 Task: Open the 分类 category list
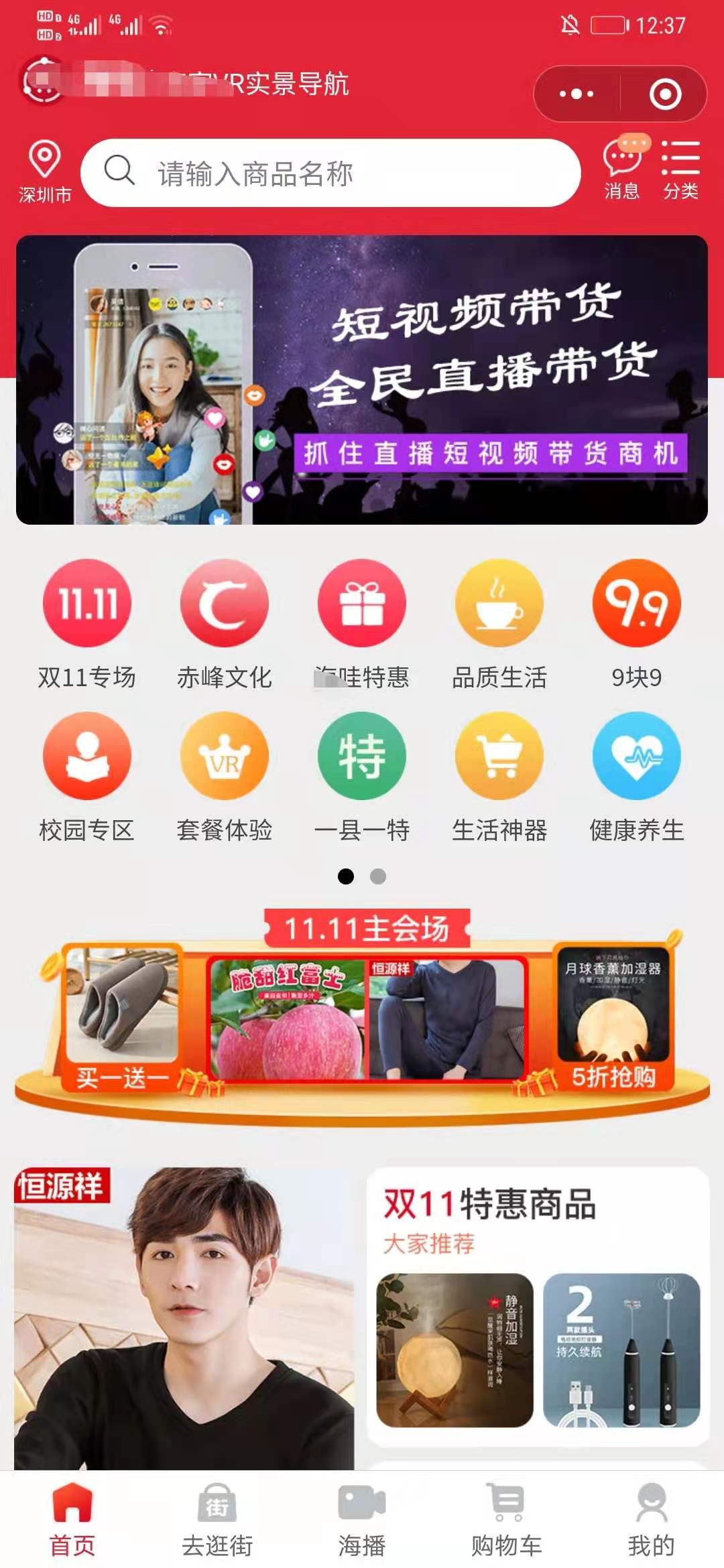pyautogui.click(x=680, y=171)
